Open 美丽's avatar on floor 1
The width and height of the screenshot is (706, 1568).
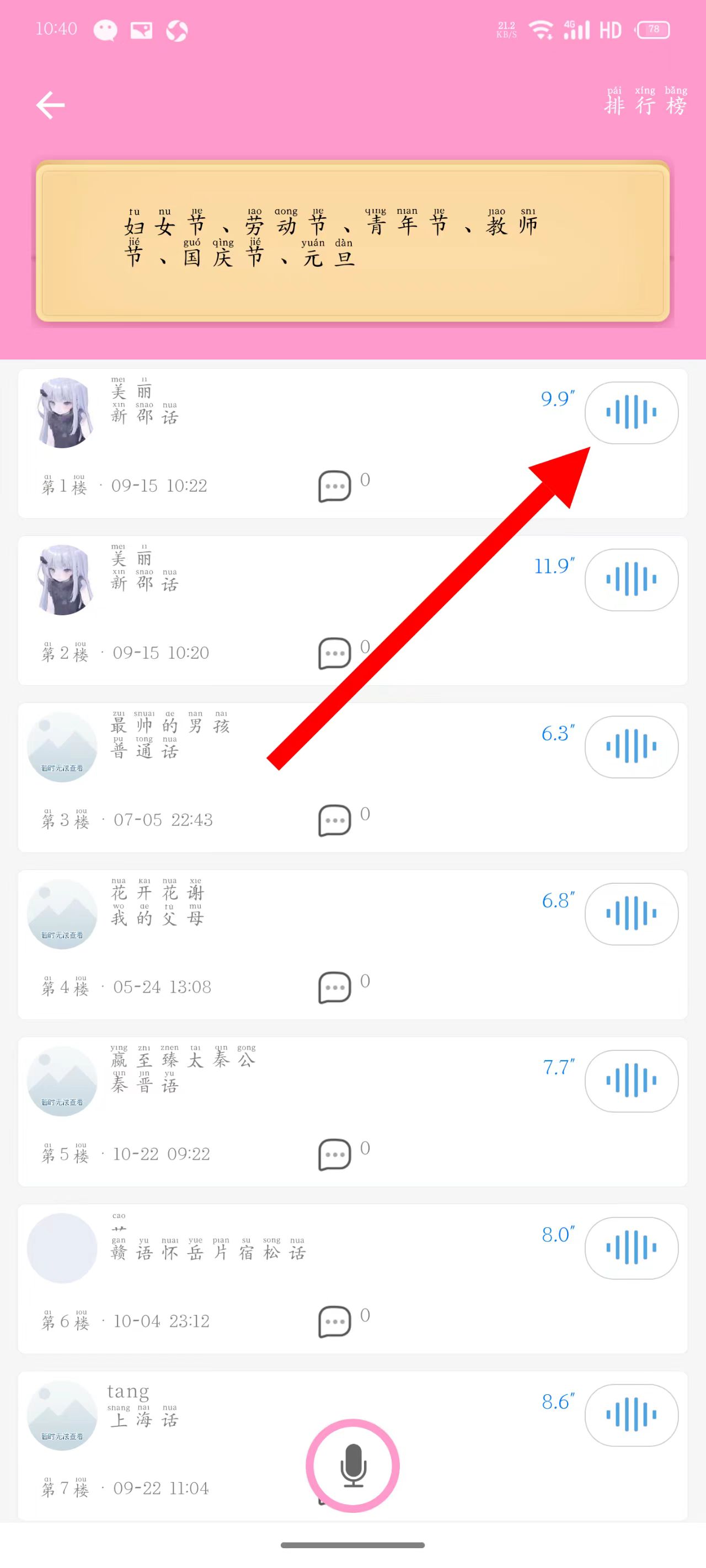[63, 413]
